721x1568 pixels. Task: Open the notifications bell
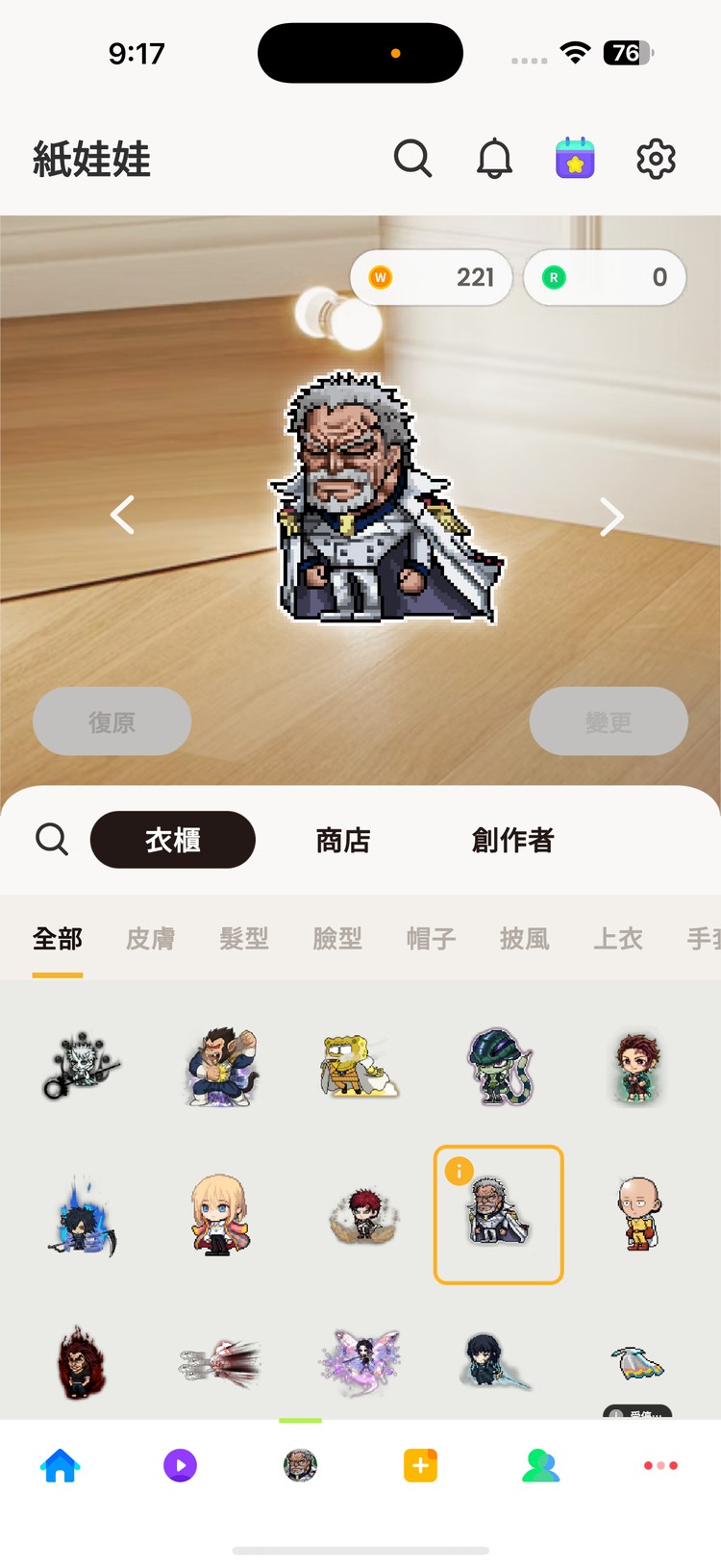coord(494,159)
